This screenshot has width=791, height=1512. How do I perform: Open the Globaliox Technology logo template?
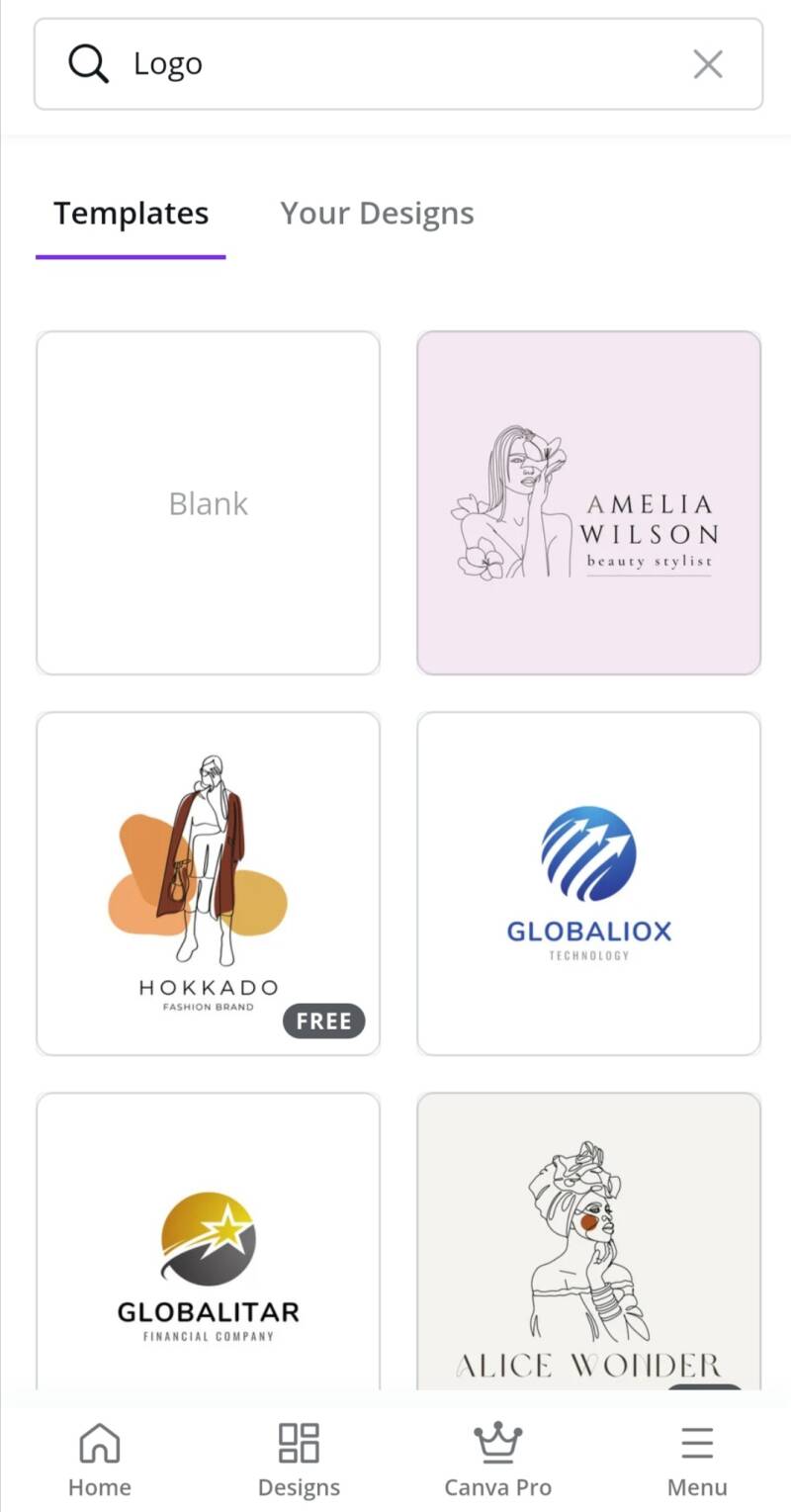pyautogui.click(x=588, y=883)
